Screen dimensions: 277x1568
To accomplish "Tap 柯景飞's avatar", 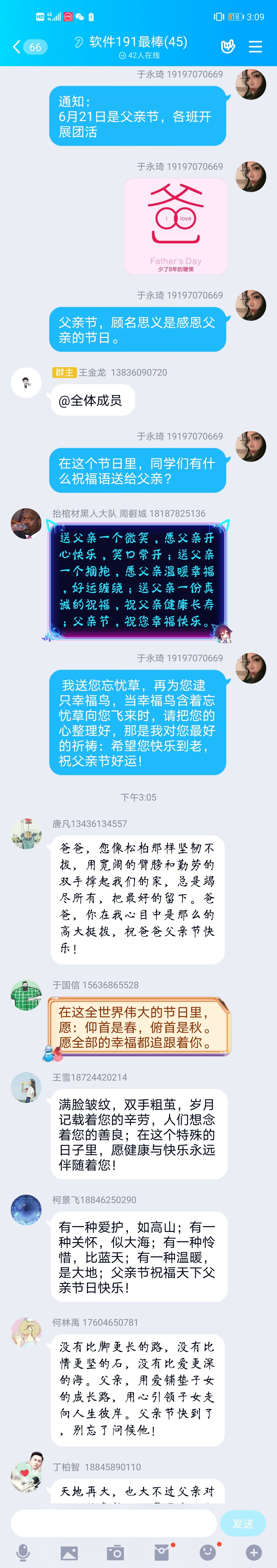I will 26,1210.
